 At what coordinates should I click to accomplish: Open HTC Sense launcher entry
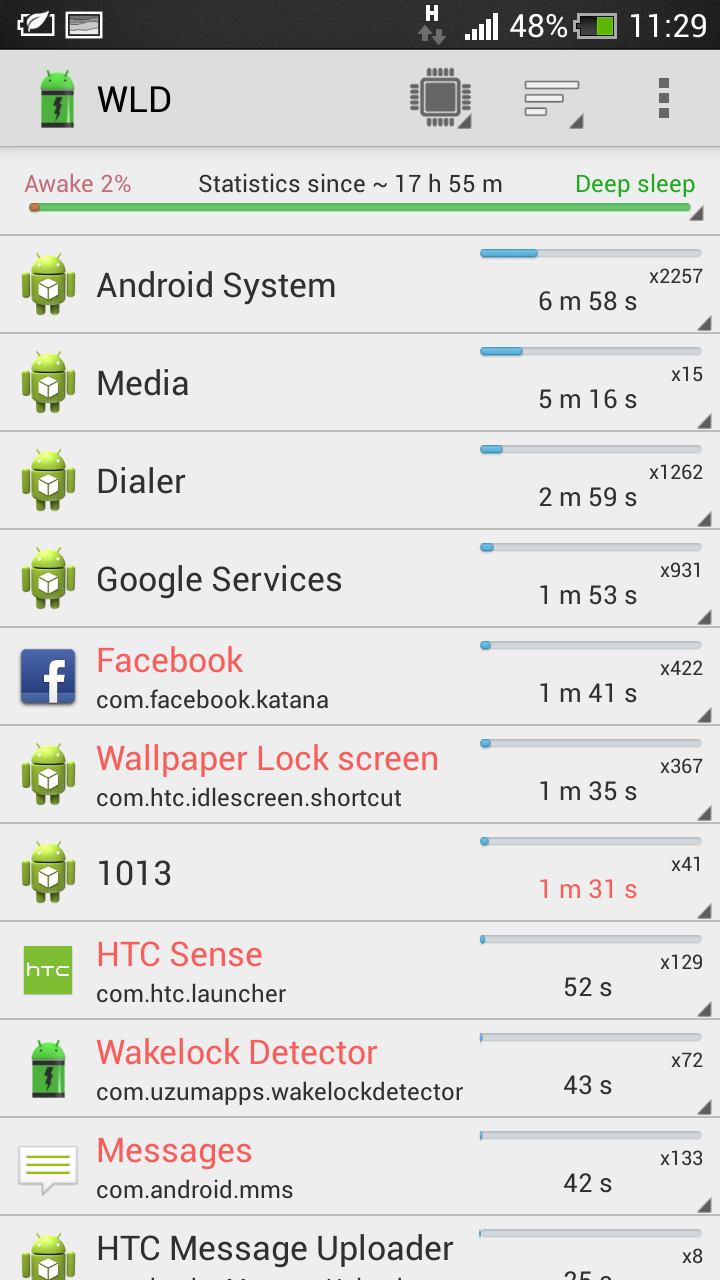tap(360, 971)
